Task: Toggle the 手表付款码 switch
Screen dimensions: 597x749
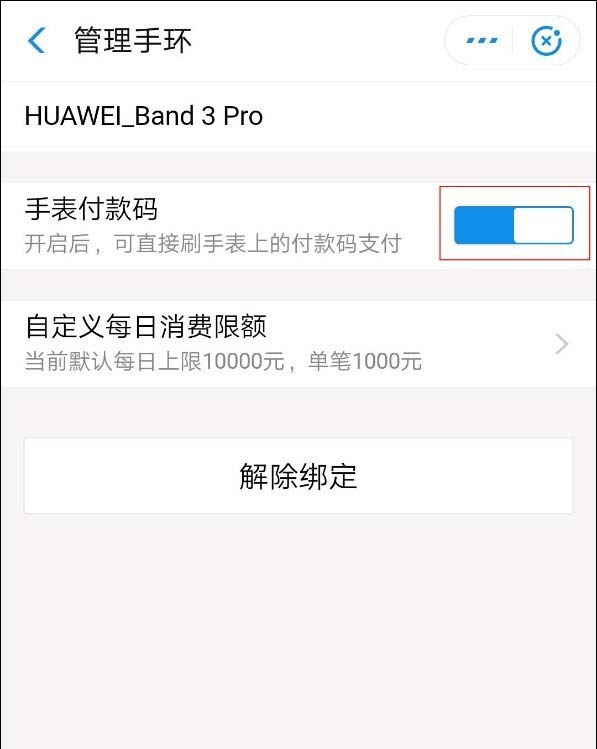Action: click(x=514, y=225)
